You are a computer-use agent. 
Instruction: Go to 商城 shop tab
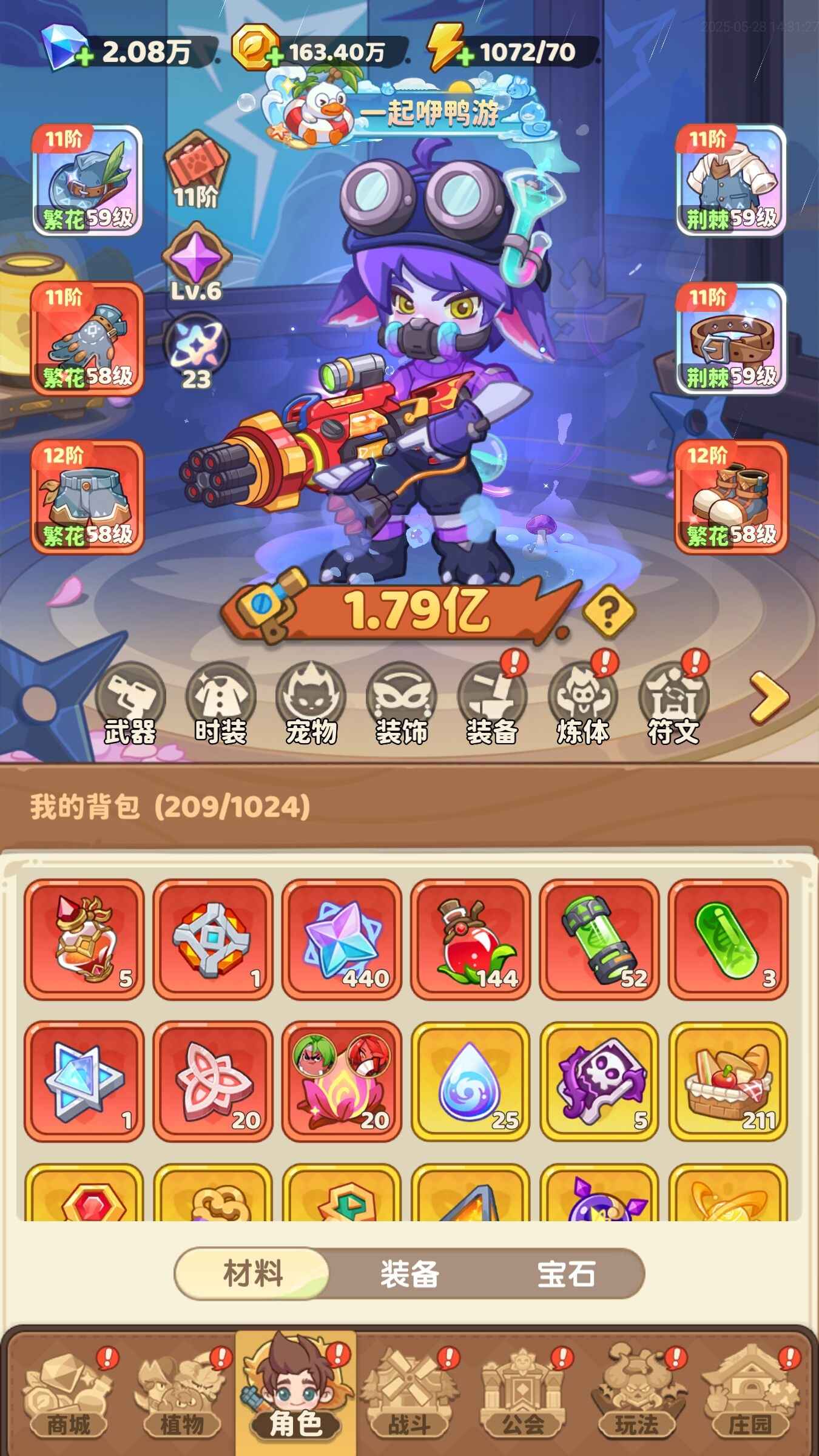point(69,1401)
